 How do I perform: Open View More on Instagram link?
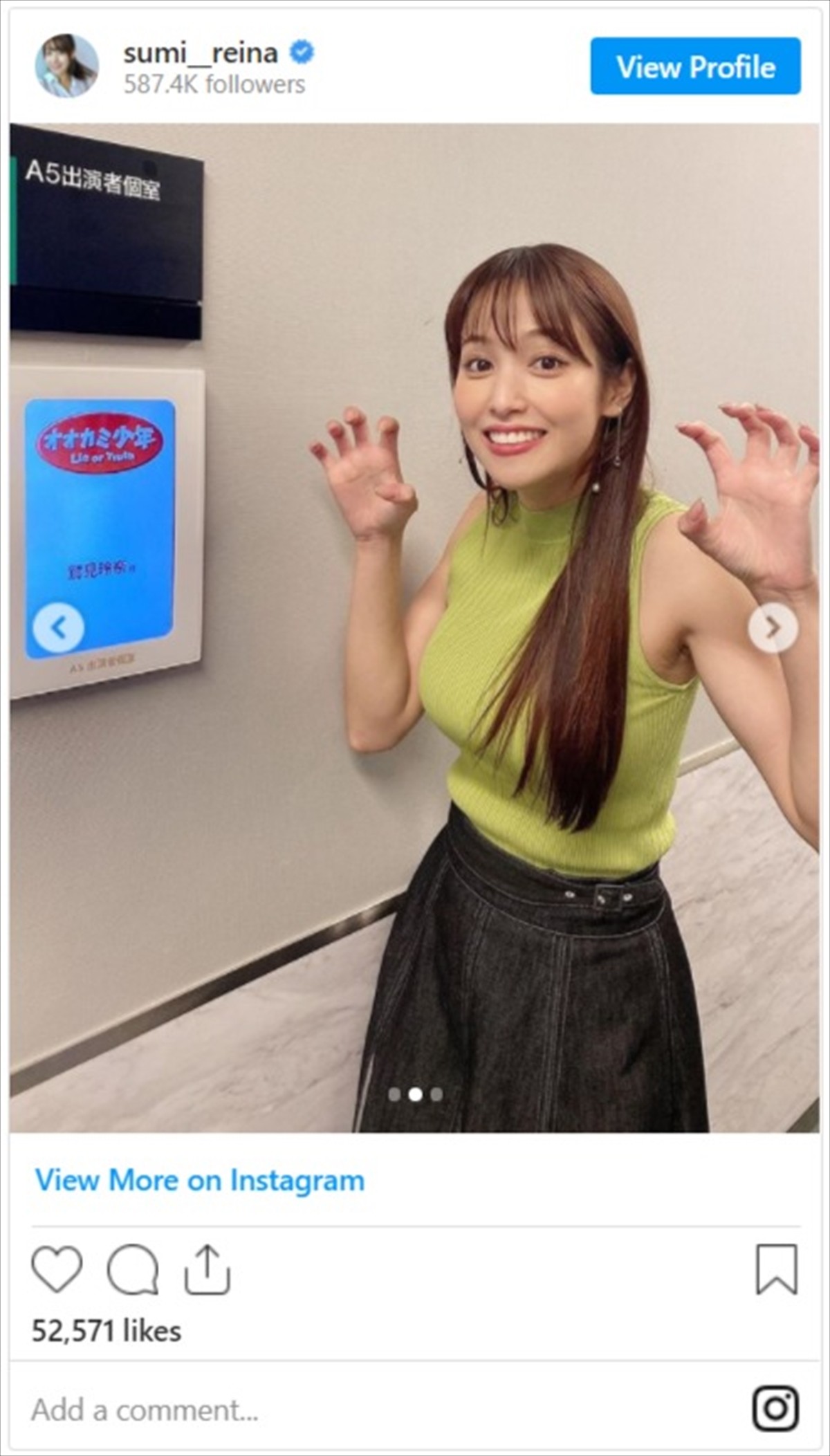[200, 1180]
